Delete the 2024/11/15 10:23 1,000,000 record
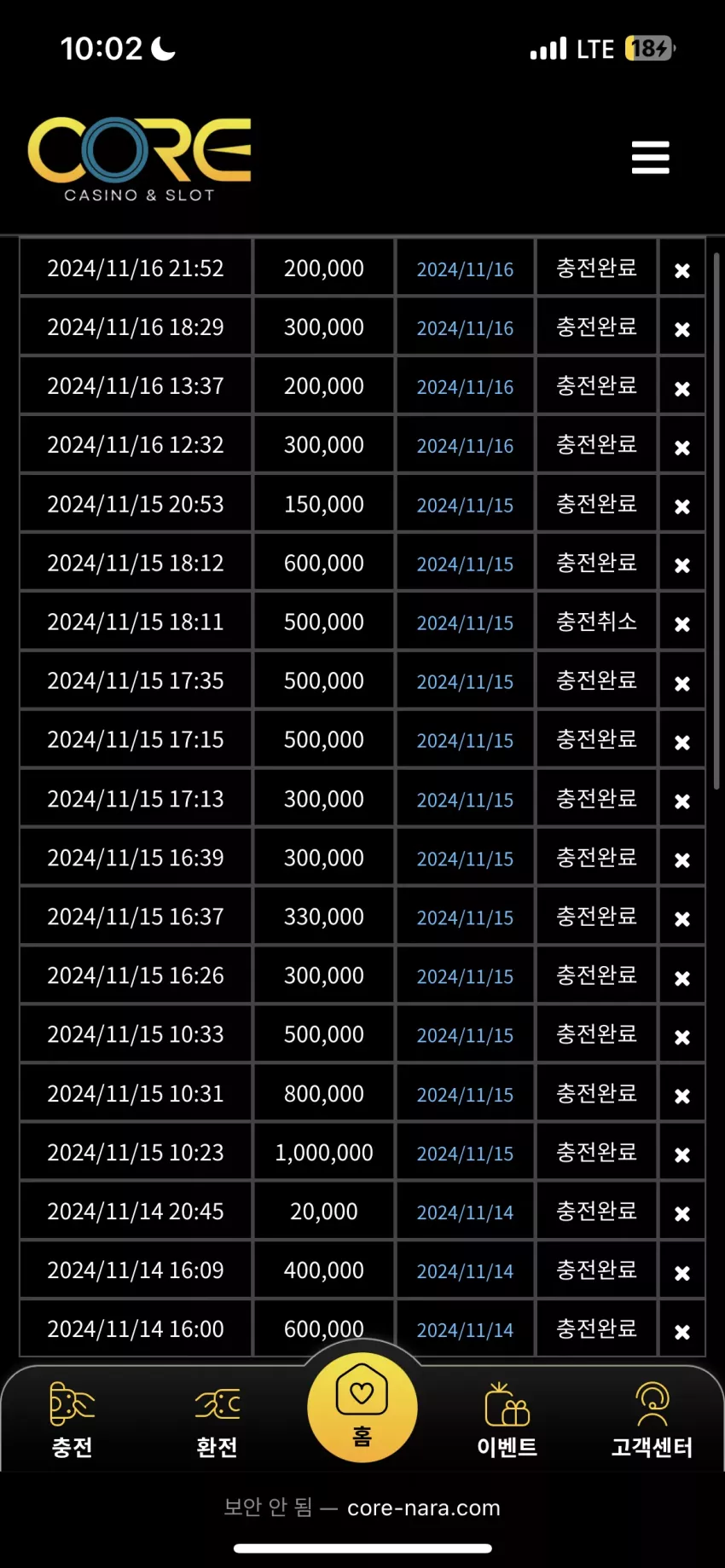 pos(682,1154)
